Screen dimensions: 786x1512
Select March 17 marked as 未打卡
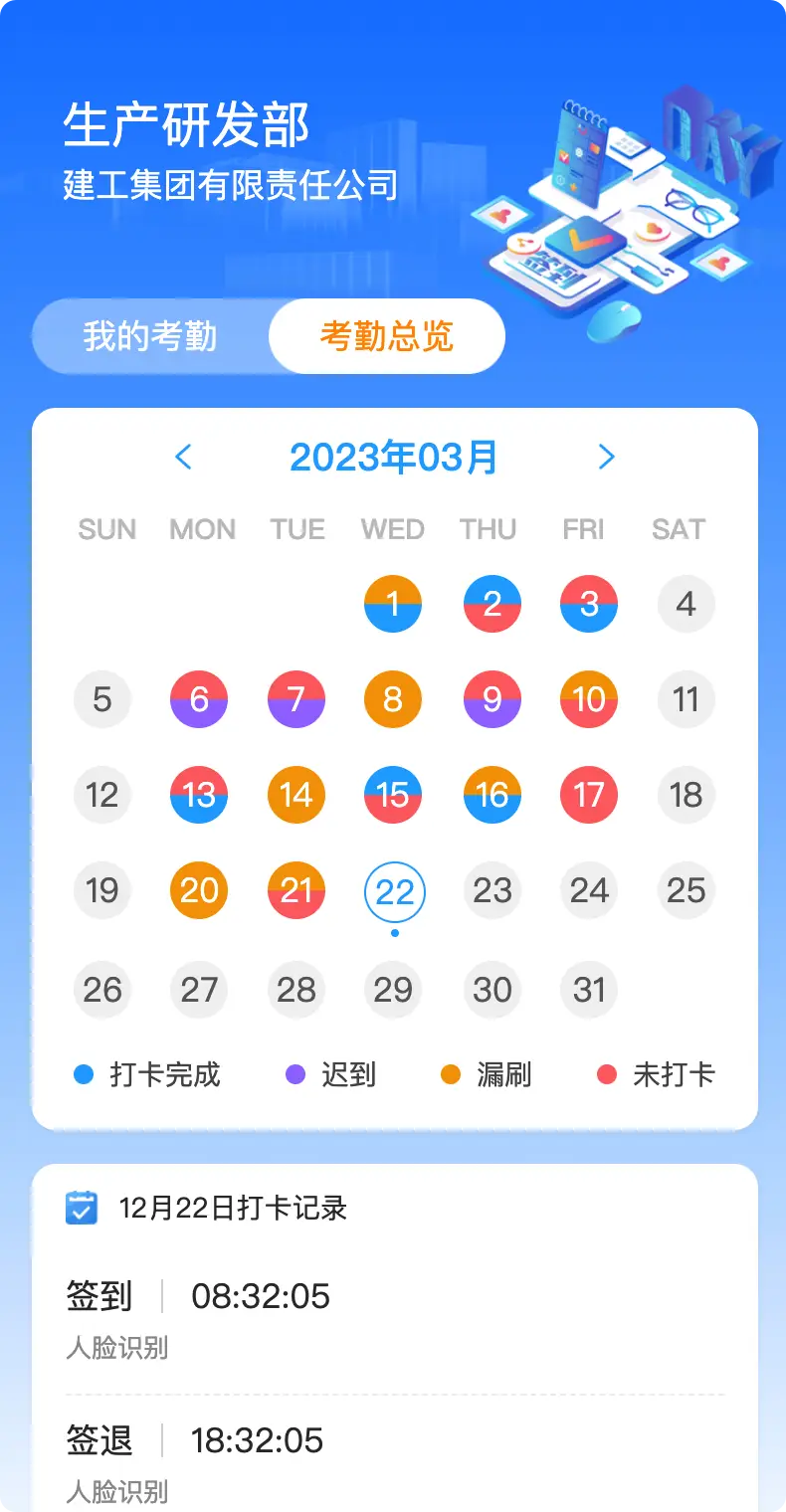pos(588,795)
